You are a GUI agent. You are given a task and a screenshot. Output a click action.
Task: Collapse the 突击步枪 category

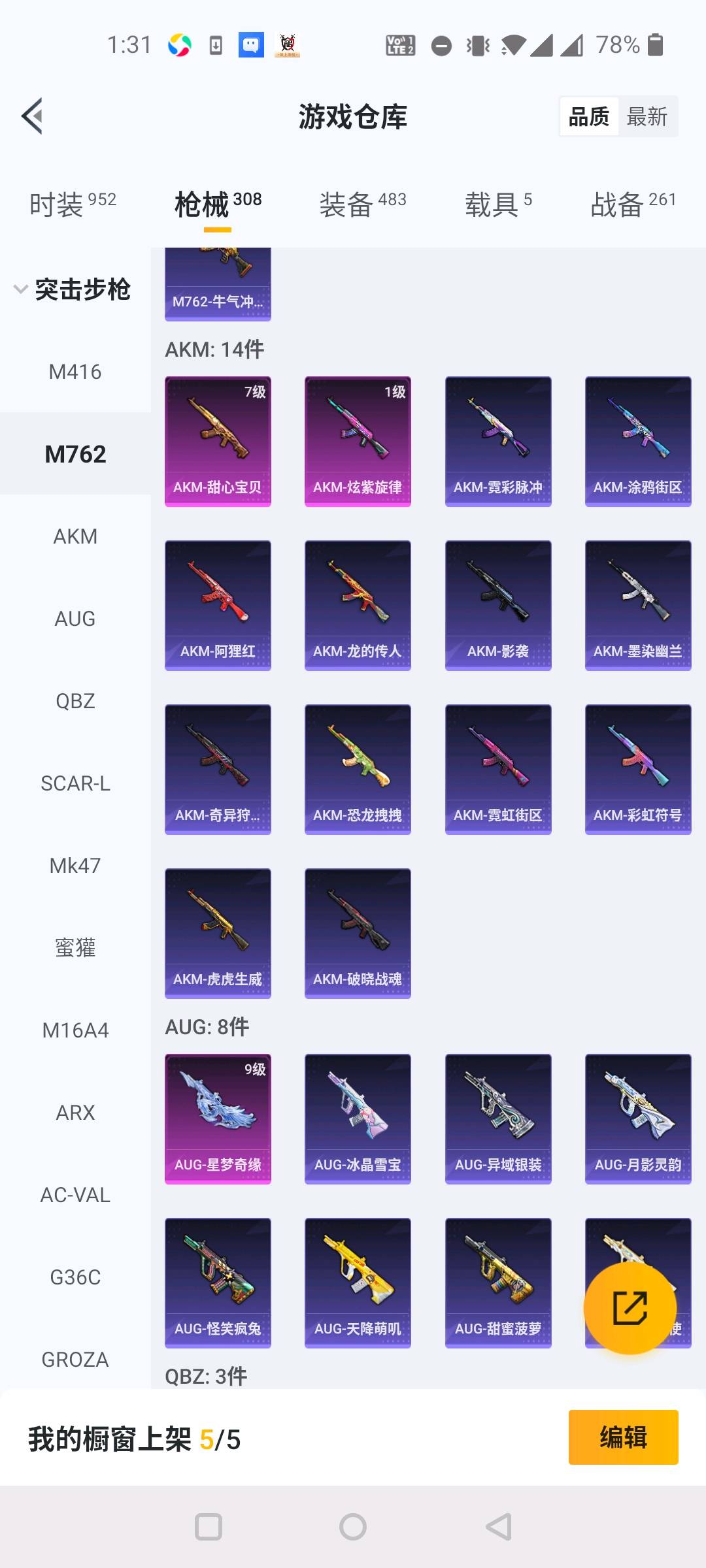point(72,289)
